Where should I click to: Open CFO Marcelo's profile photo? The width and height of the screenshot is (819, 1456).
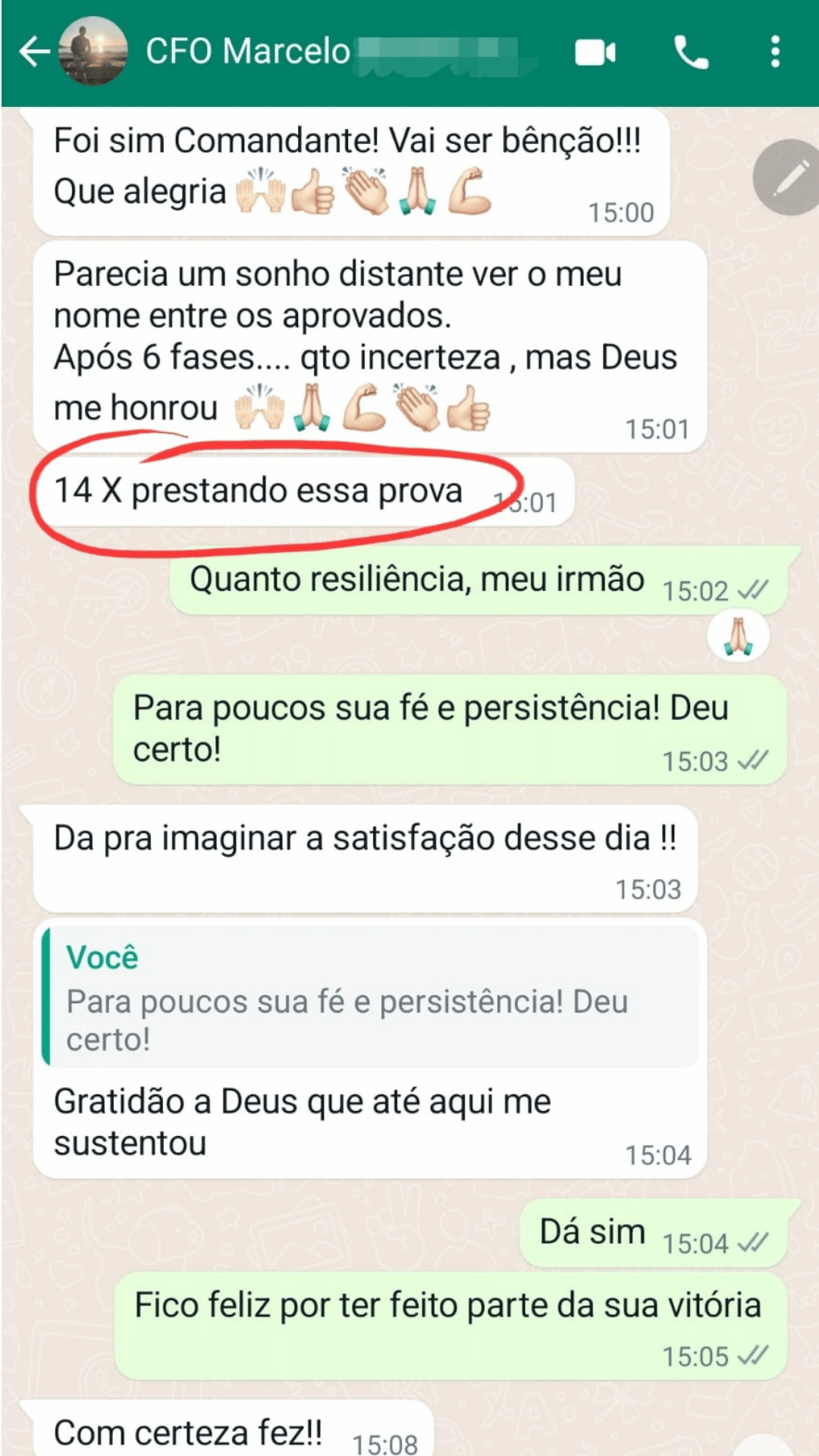tap(93, 52)
